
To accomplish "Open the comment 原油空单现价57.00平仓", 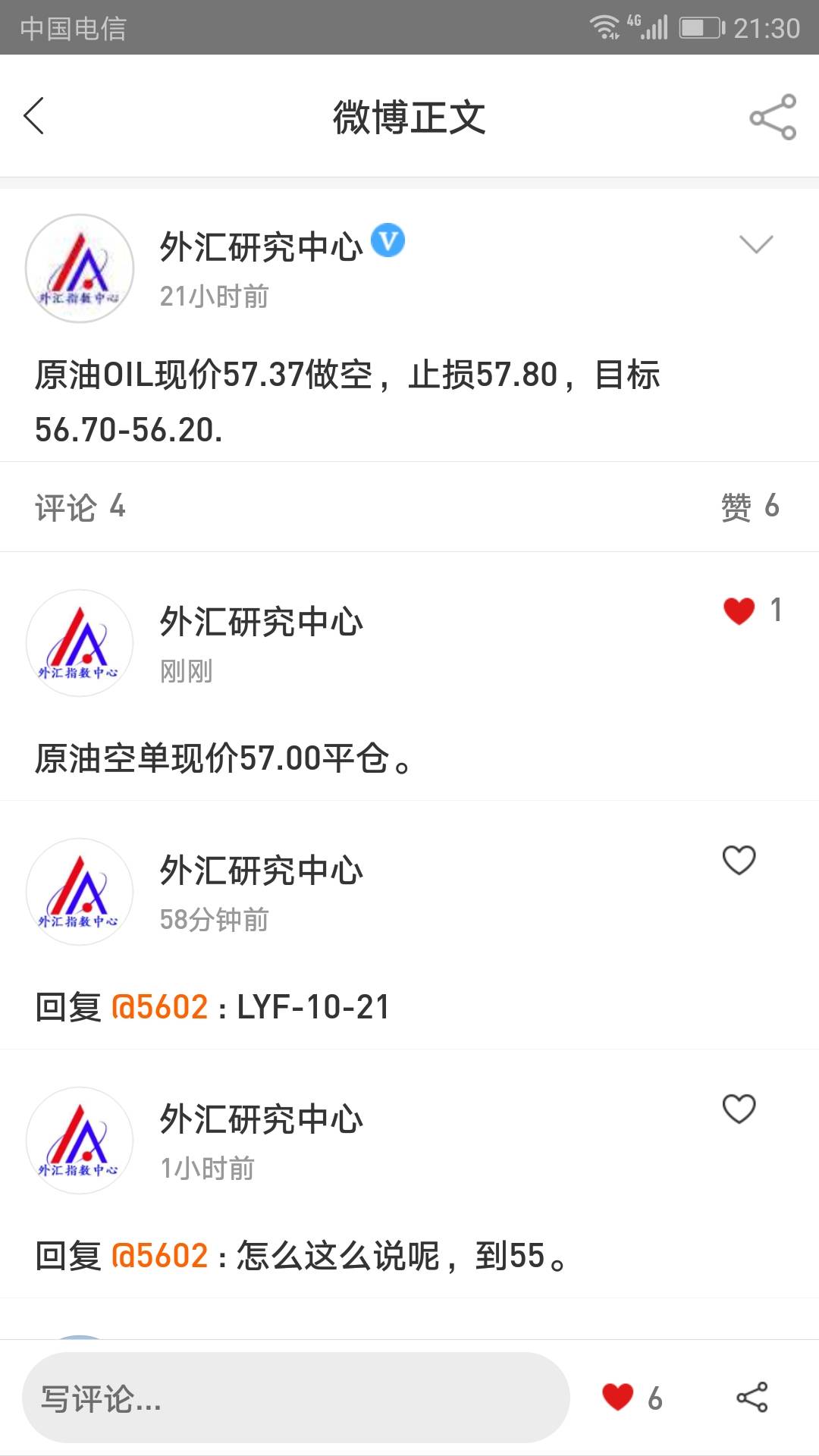I will coord(224,758).
